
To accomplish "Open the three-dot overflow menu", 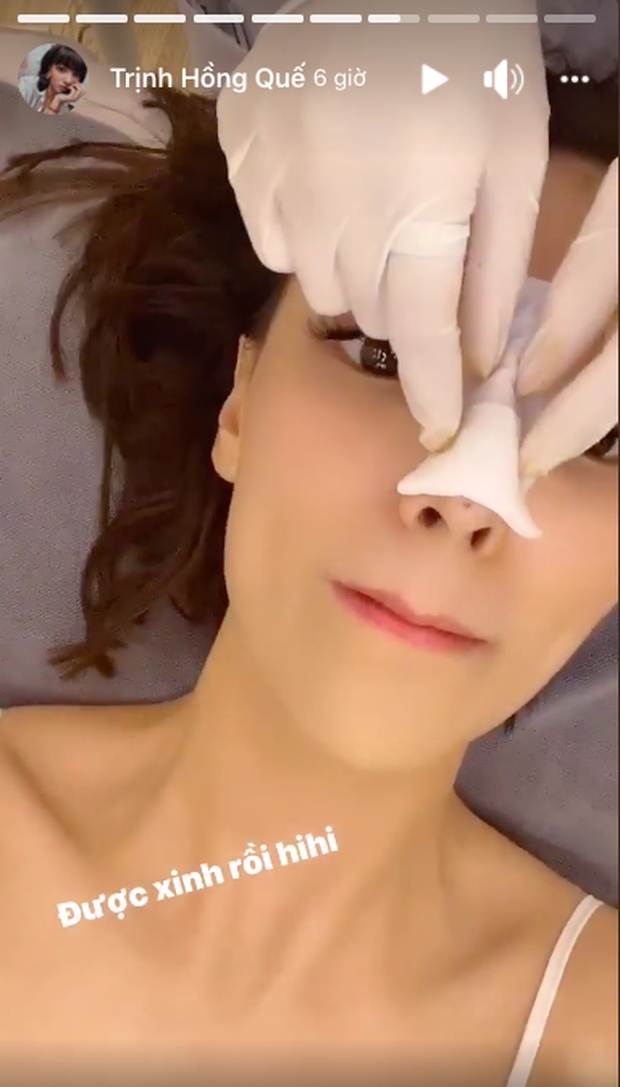I will coord(572,79).
